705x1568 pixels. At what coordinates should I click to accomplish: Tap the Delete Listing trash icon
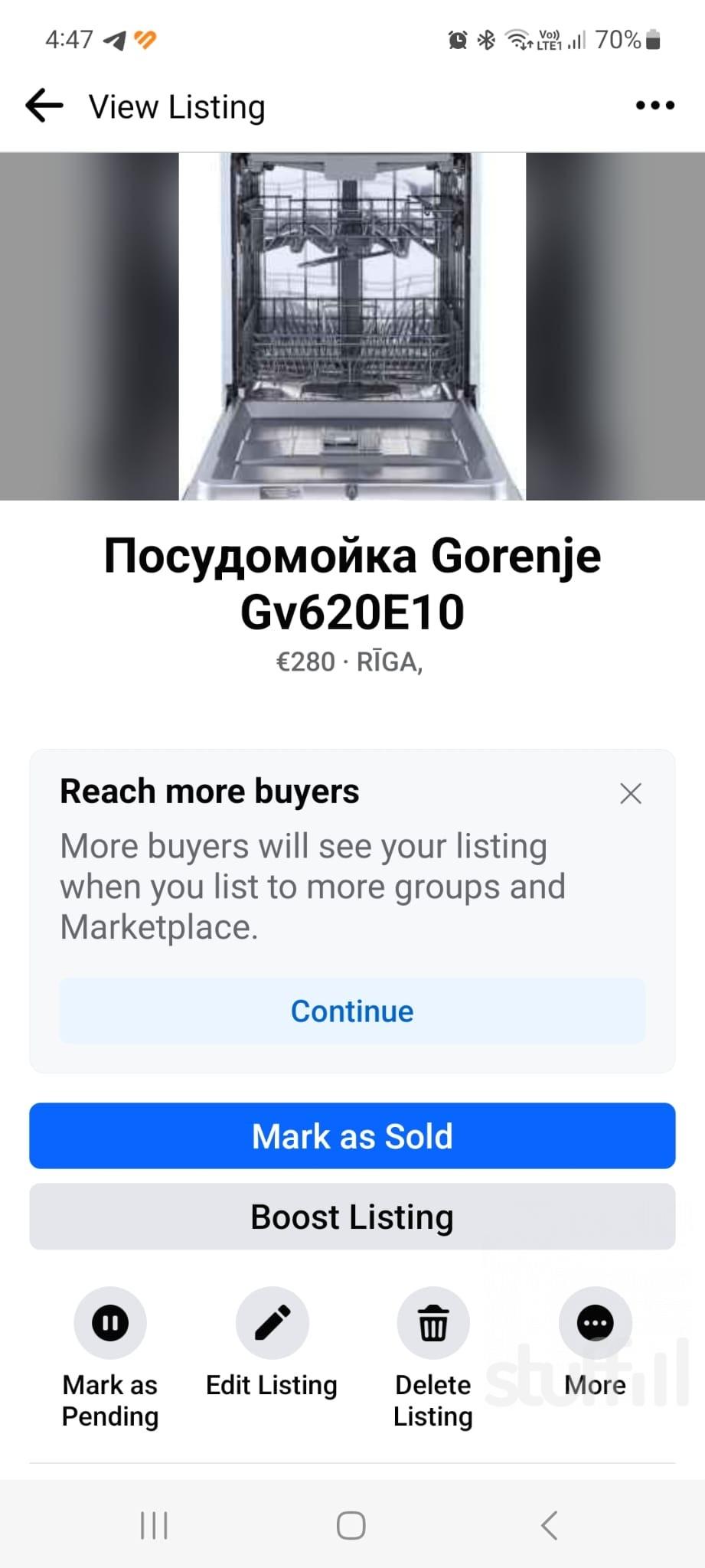[x=432, y=1322]
